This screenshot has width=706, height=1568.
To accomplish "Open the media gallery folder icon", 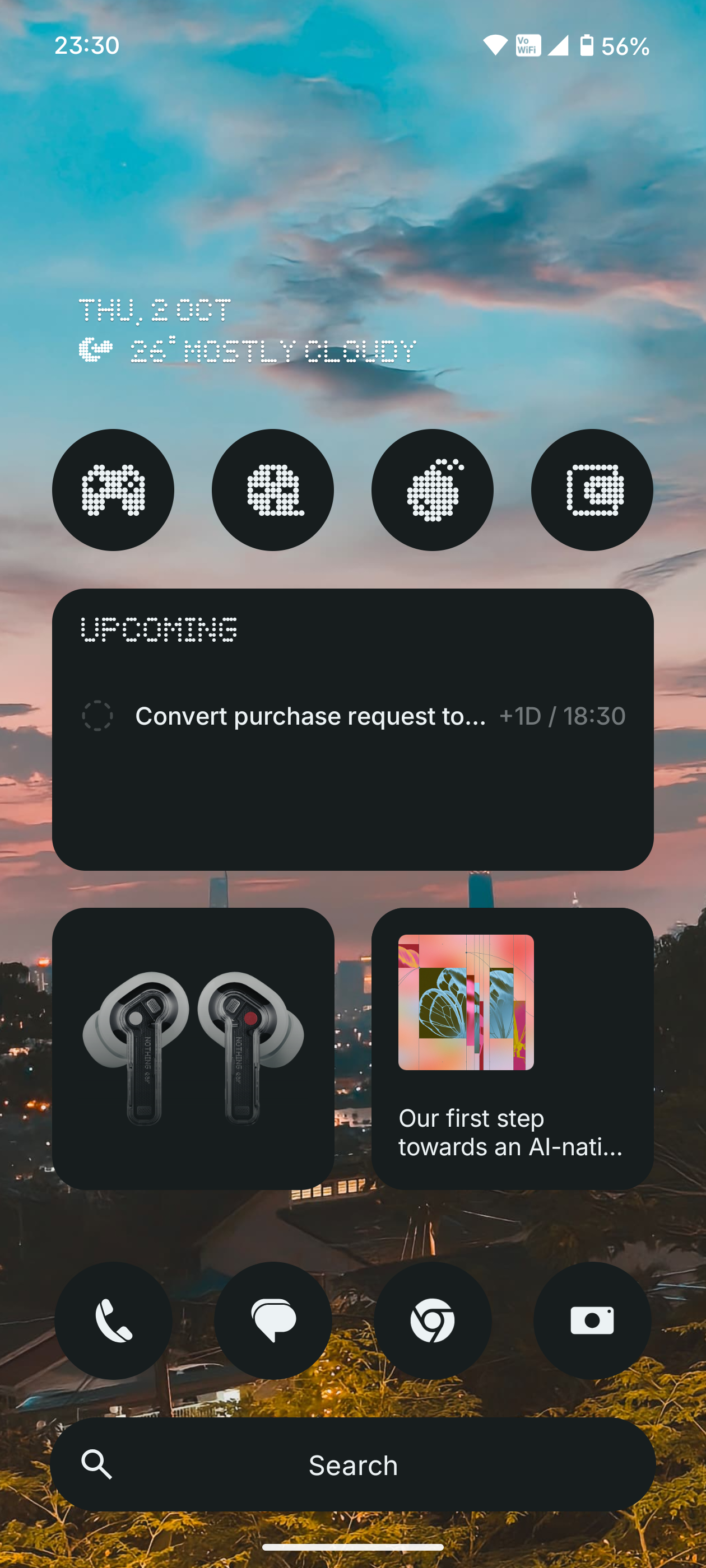I will (x=592, y=490).
